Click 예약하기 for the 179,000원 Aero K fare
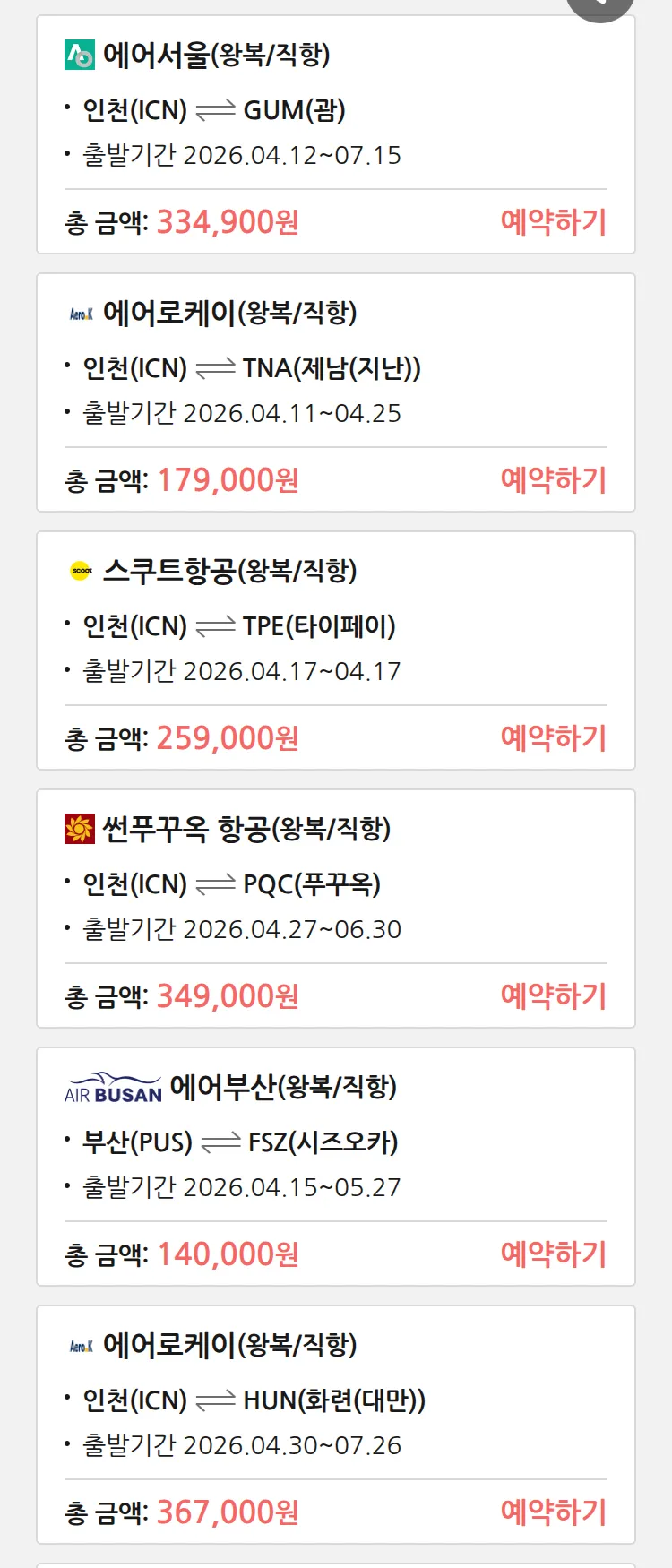Screen dimensions: 672x1568 click(554, 481)
